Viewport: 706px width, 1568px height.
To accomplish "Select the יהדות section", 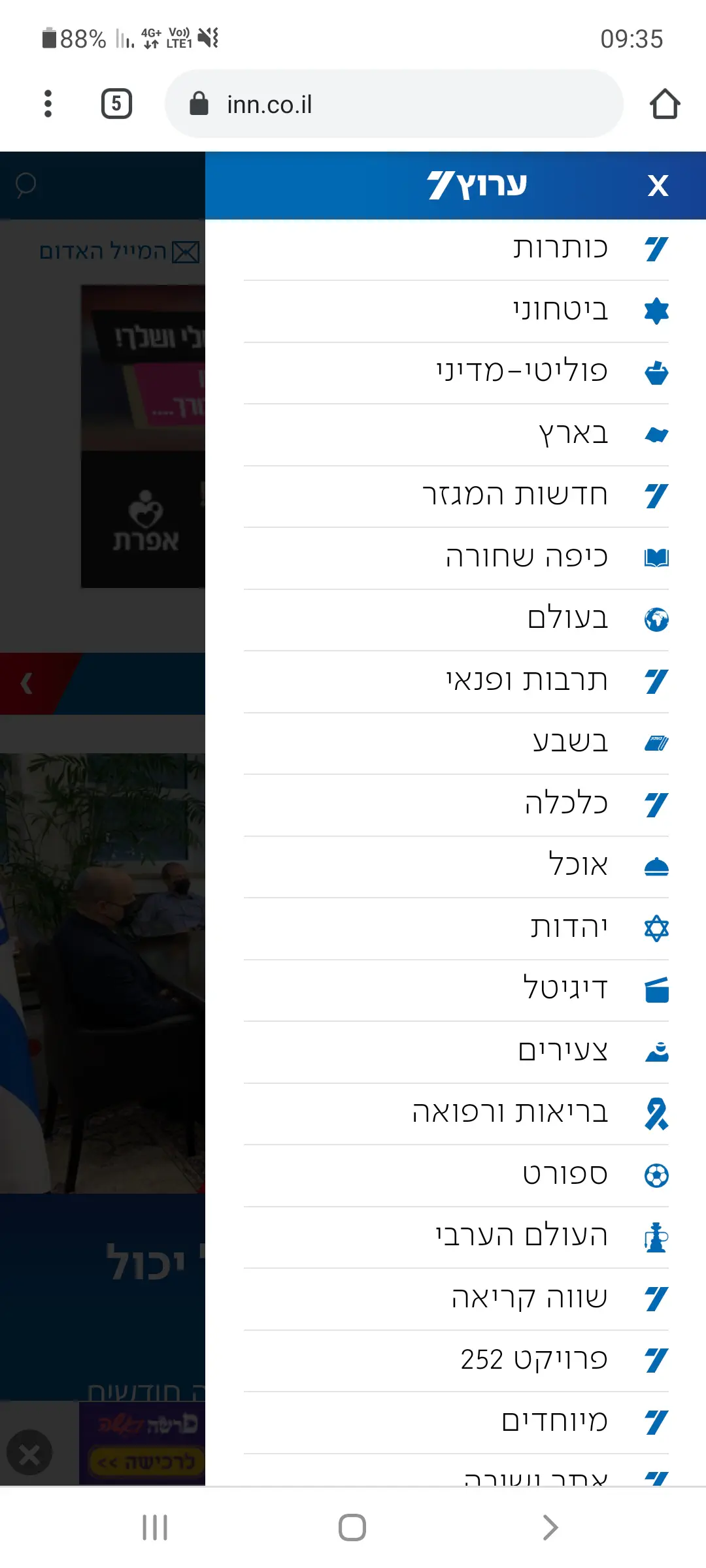I will pos(569,928).
